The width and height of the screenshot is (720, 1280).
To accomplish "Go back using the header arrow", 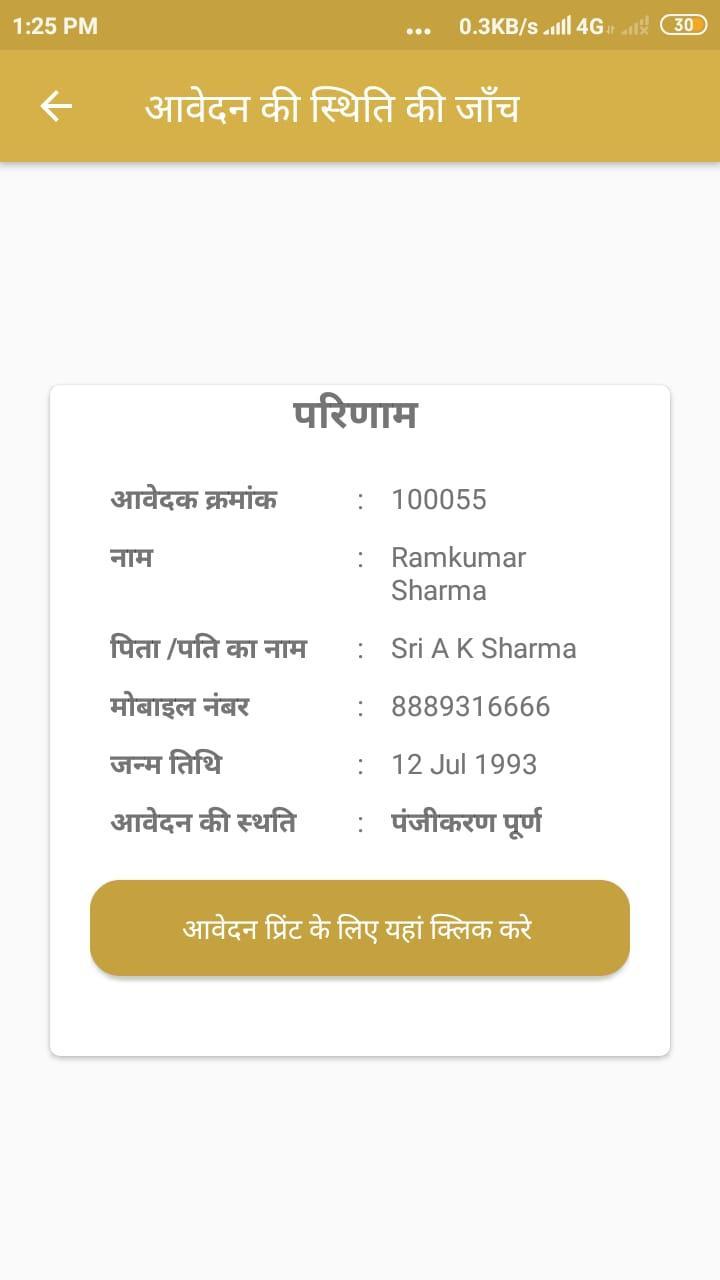I will tap(56, 106).
